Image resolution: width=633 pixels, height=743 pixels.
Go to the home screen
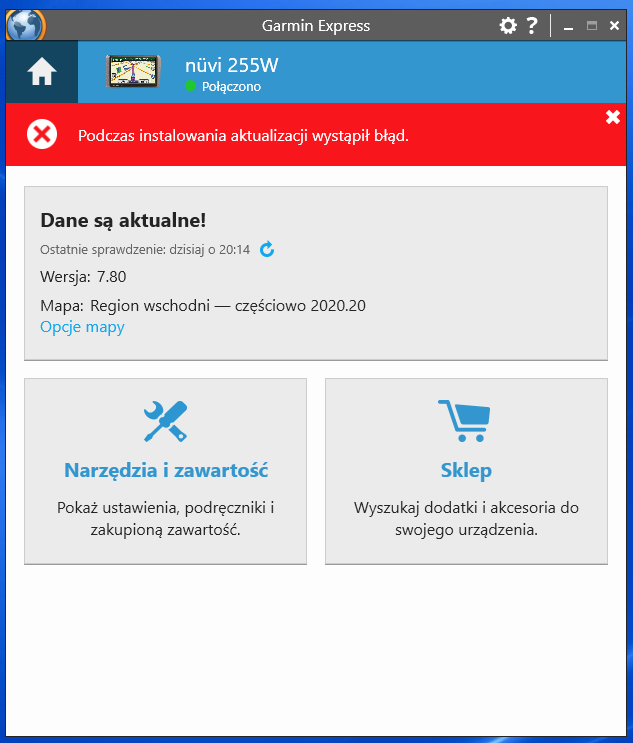tap(41, 72)
